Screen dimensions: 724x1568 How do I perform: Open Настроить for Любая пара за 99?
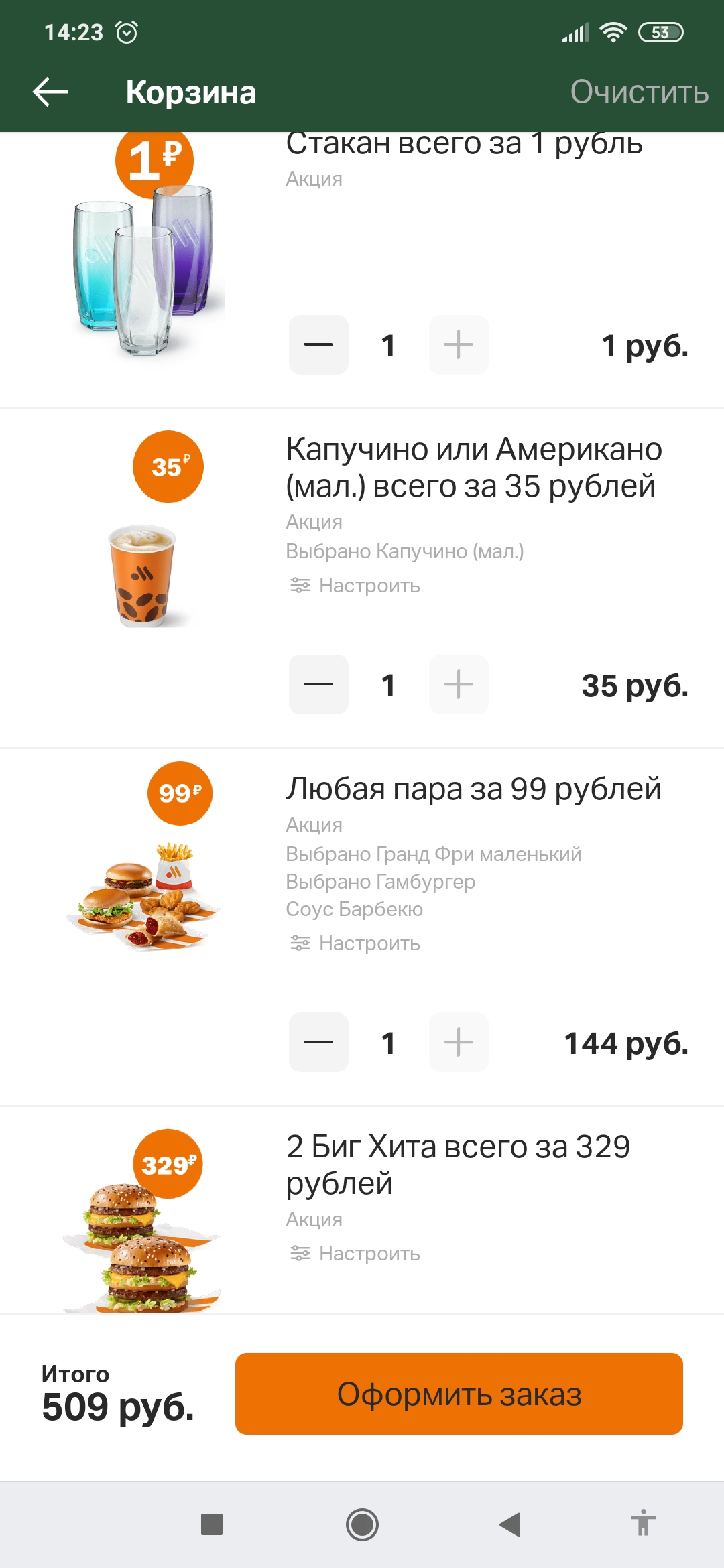click(x=355, y=943)
